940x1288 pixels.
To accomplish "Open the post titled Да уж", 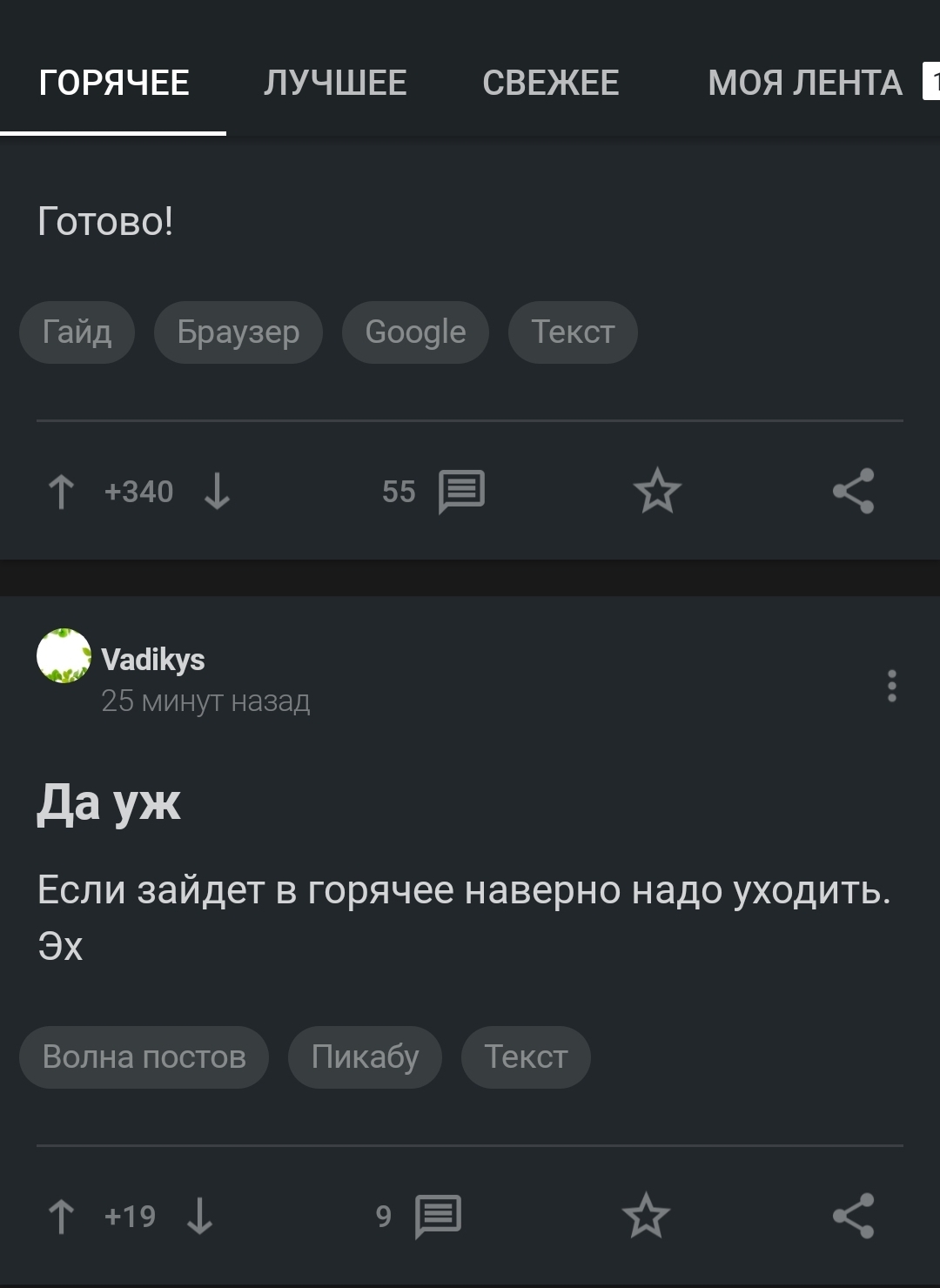I will 109,802.
